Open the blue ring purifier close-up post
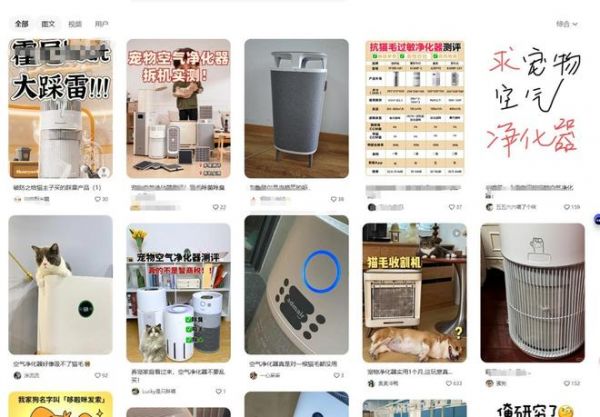 296,290
